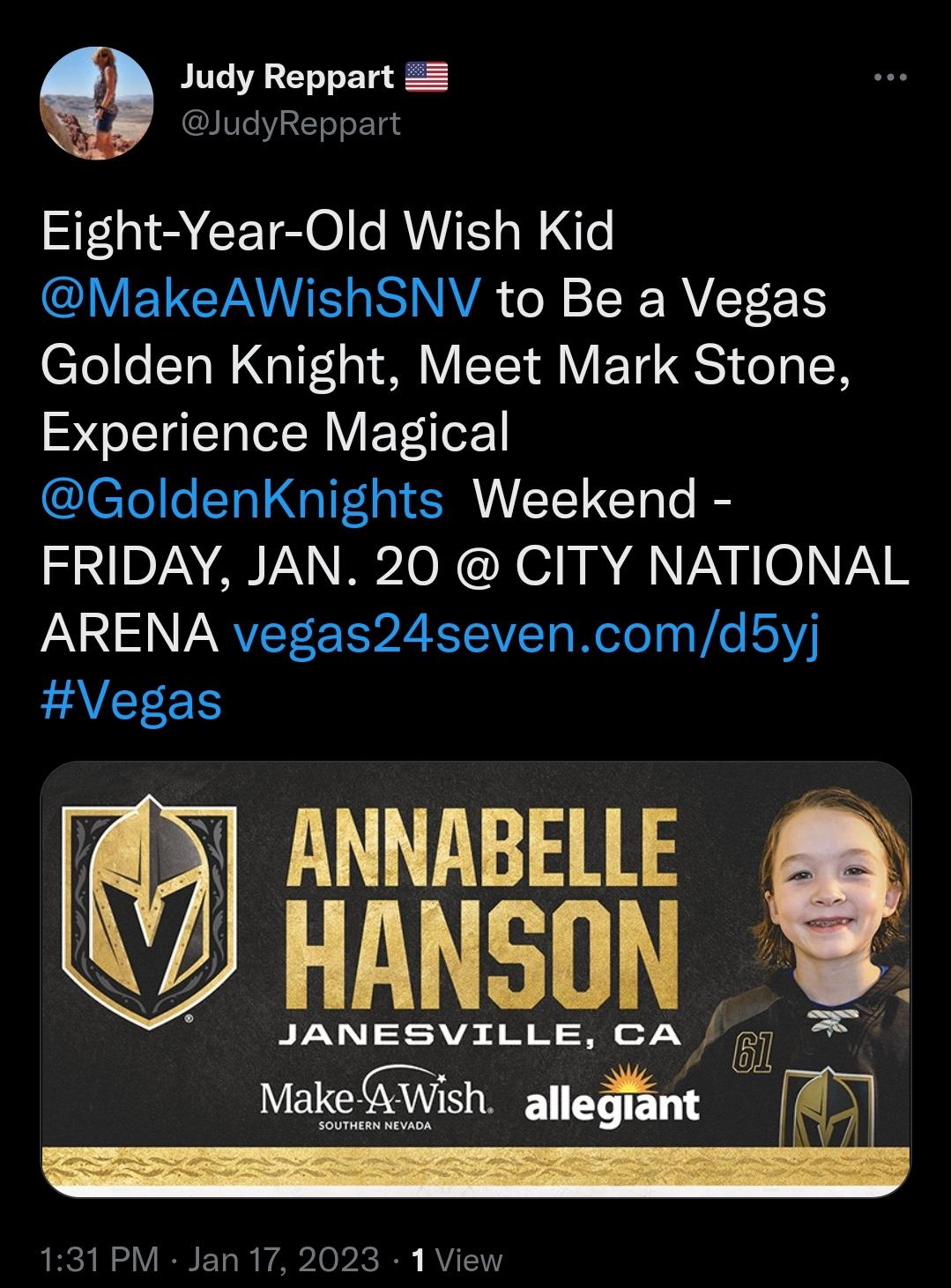
Task: Open Judy Reppart's profile picture
Action: [x=97, y=103]
